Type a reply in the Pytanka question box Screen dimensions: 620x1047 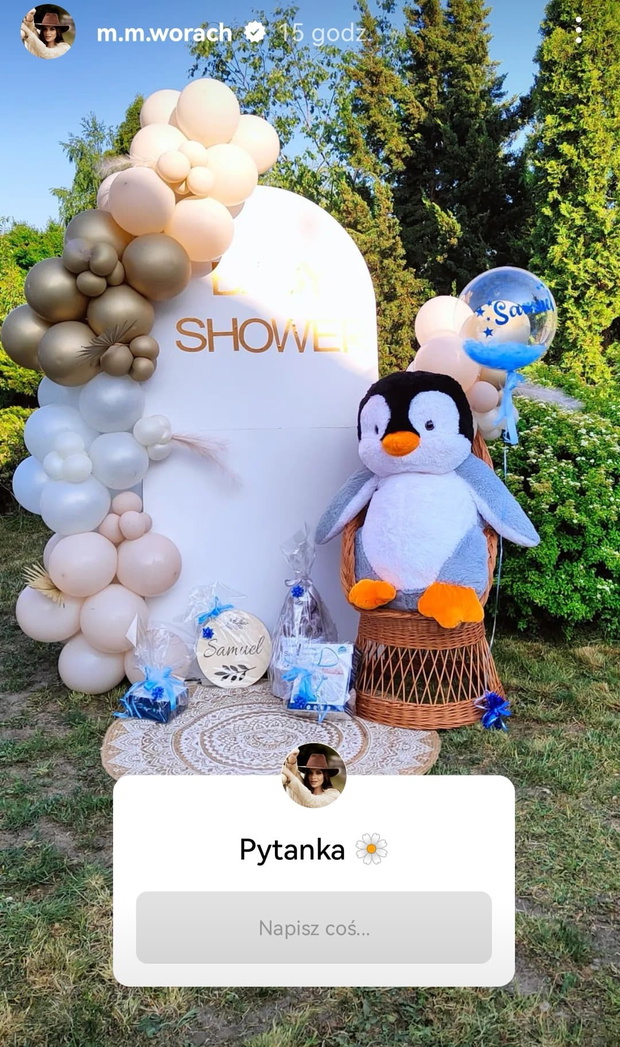[314, 927]
